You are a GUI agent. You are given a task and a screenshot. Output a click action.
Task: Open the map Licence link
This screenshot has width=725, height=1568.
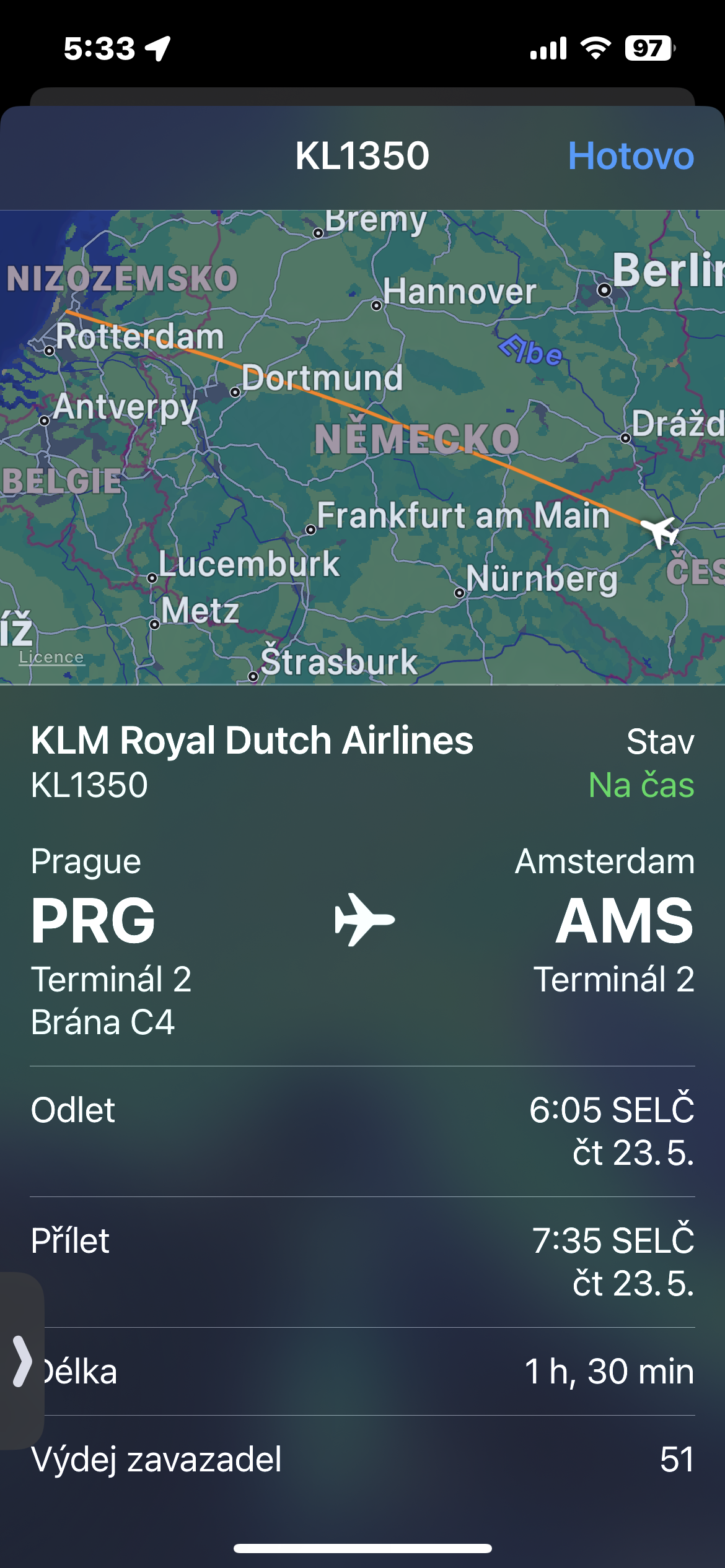(51, 657)
